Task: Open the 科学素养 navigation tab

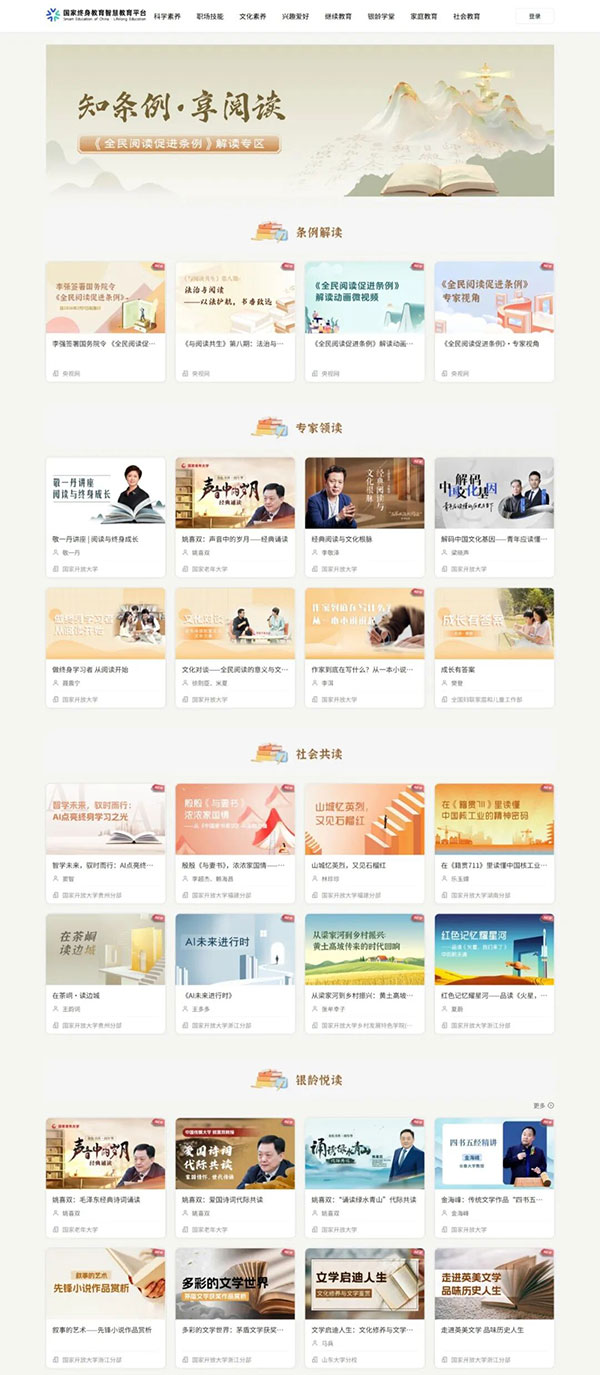Action: point(167,17)
